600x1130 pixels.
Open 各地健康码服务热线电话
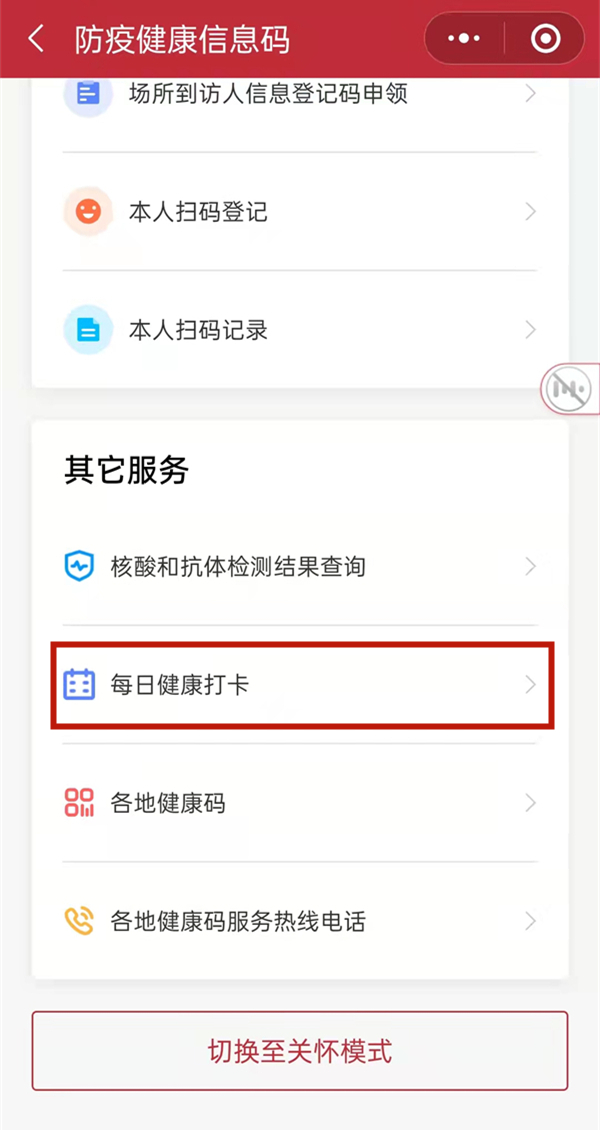point(300,921)
